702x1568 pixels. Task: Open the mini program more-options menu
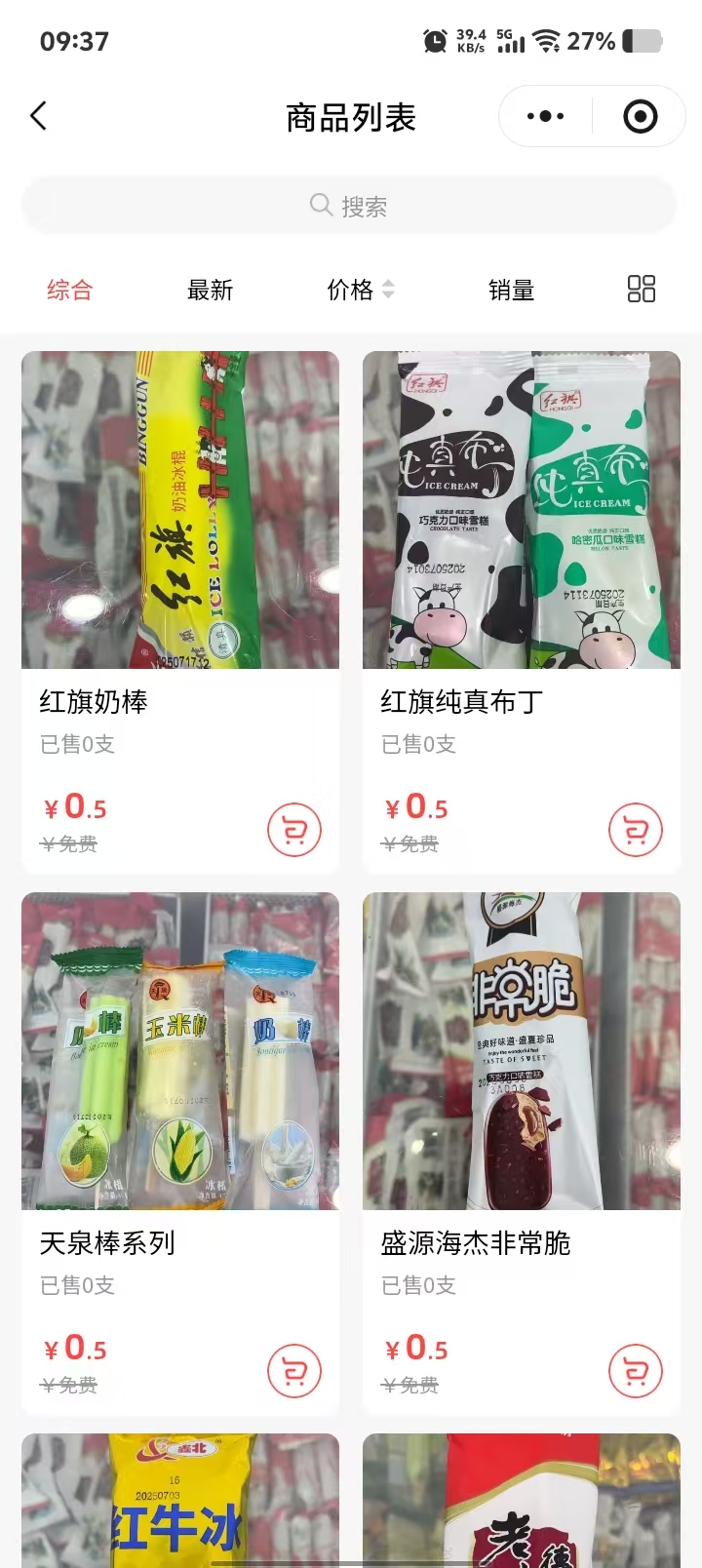[x=545, y=117]
